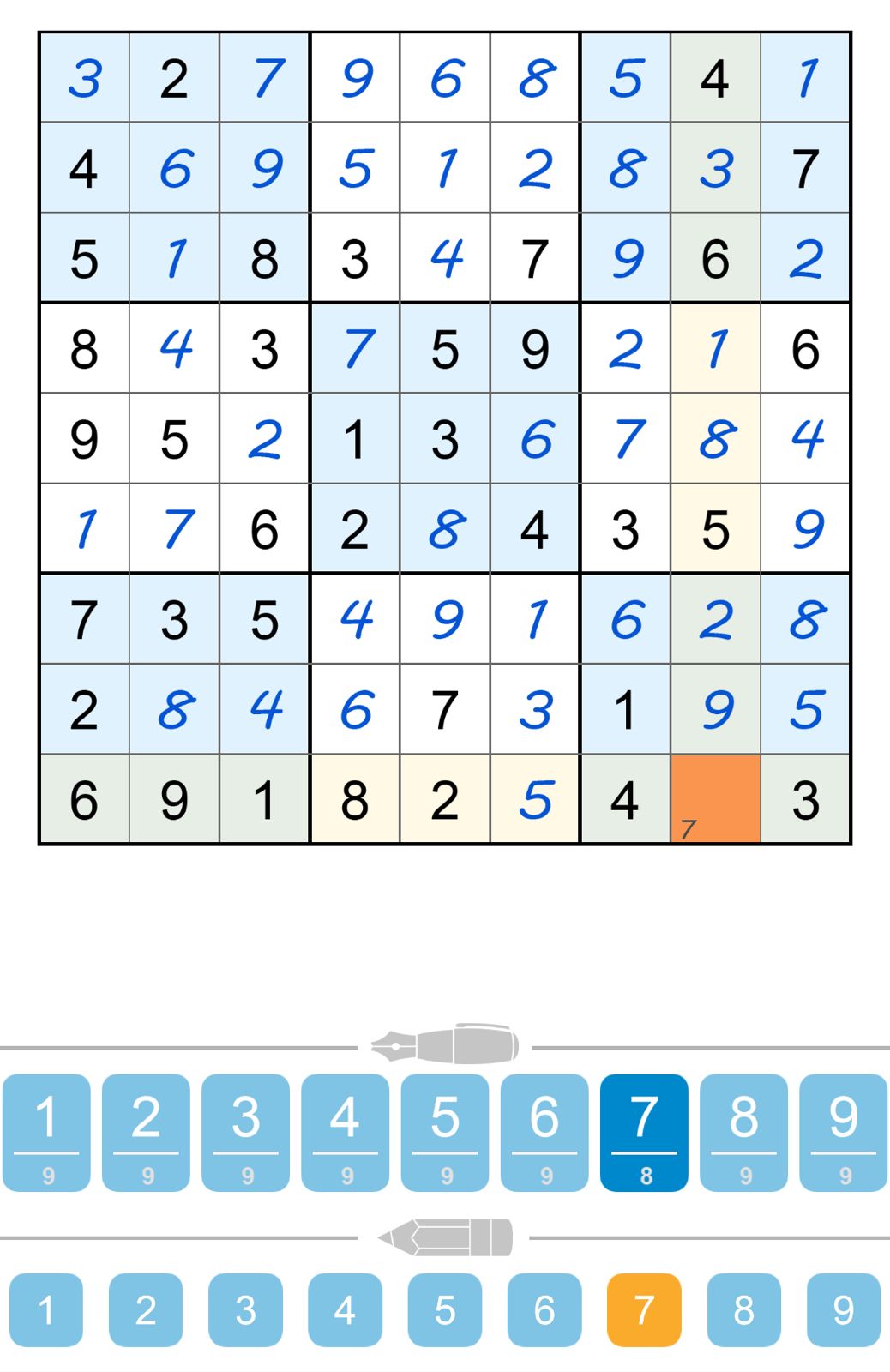Add pencil note 8
890x1372 pixels.
743,1309
